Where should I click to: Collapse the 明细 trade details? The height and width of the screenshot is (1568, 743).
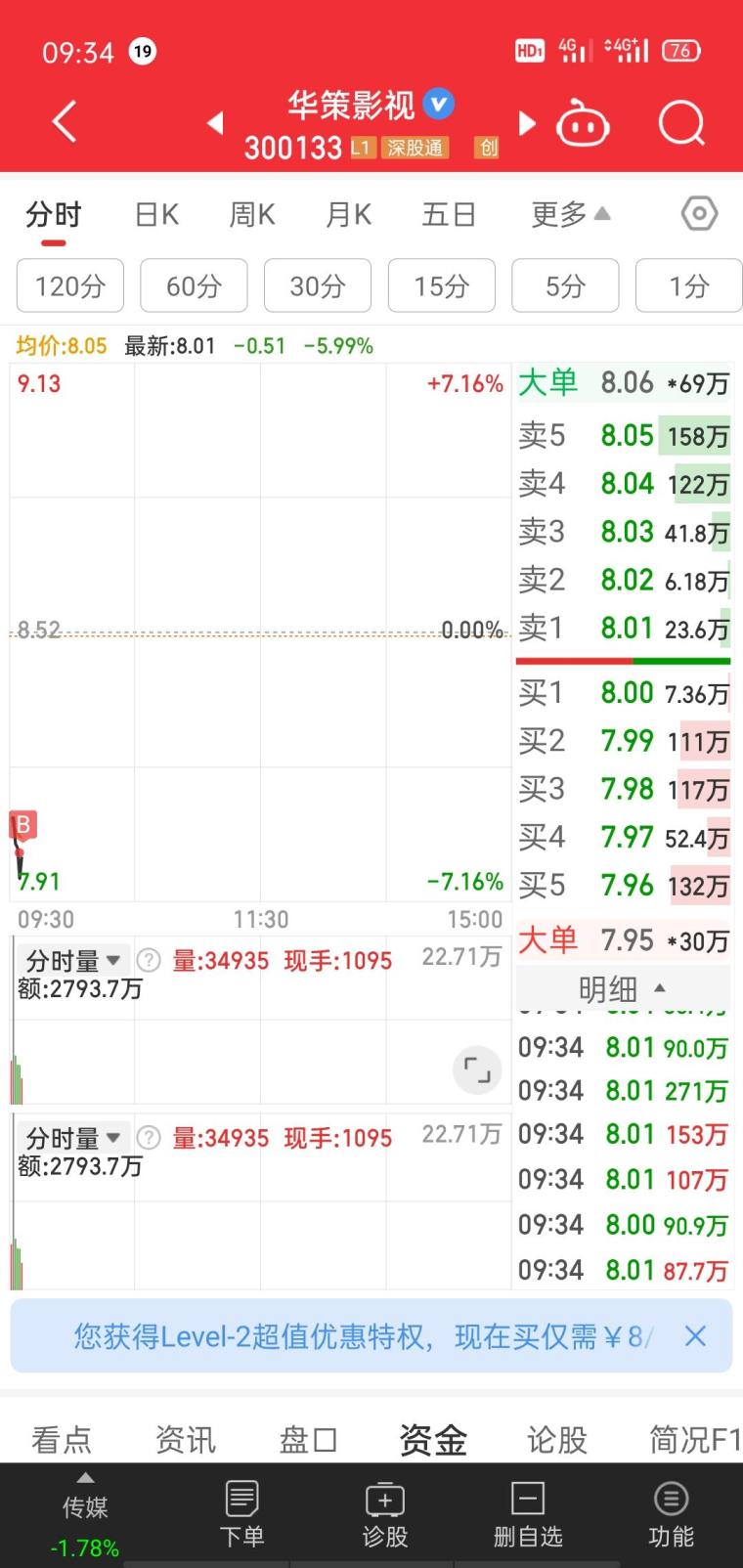coord(622,988)
